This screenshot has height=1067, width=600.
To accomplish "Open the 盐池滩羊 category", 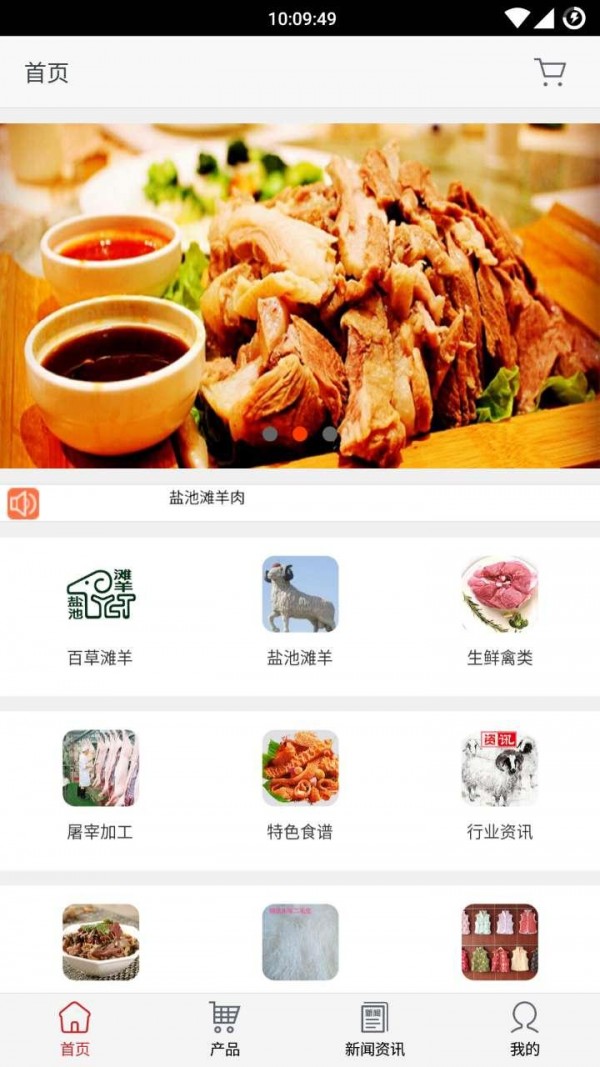I will click(x=300, y=610).
